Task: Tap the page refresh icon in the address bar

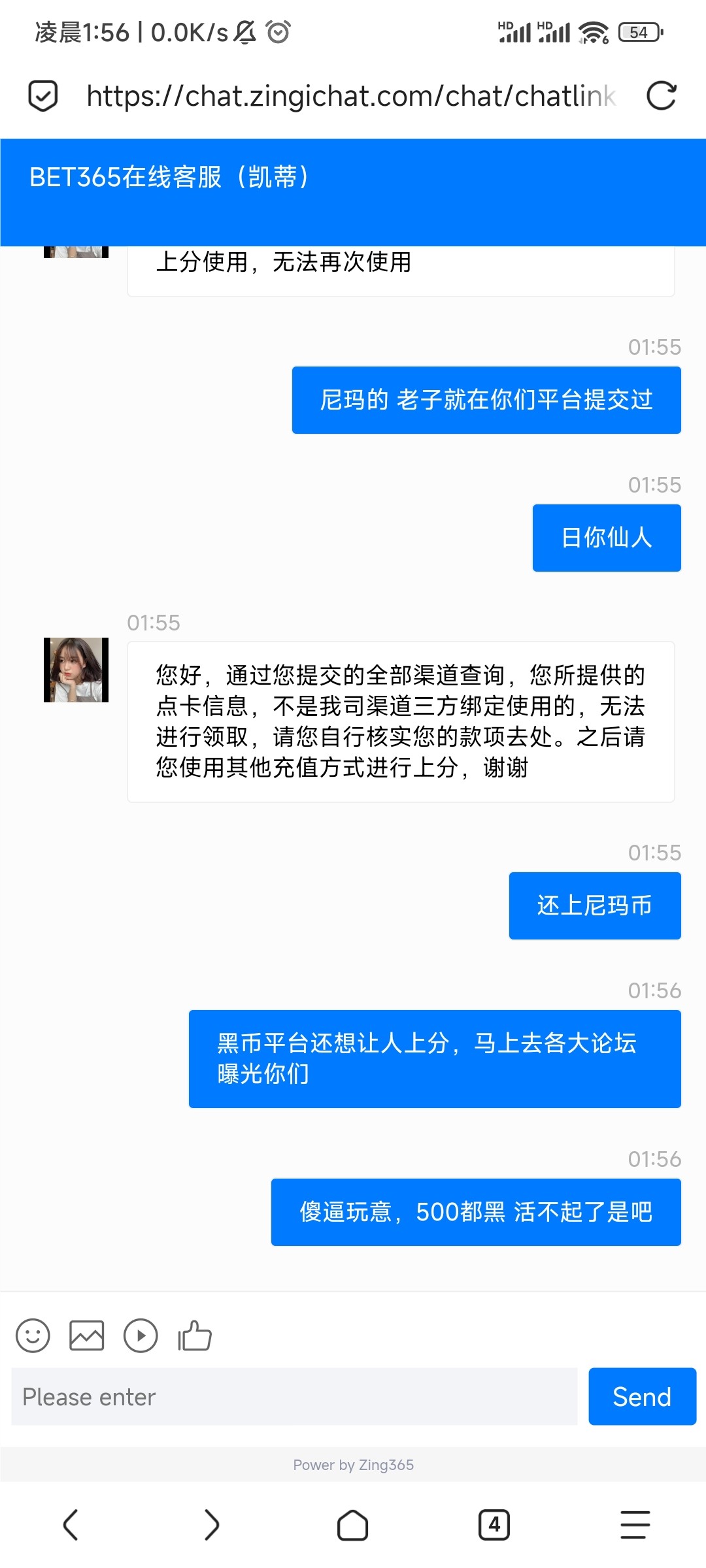Action: (662, 95)
